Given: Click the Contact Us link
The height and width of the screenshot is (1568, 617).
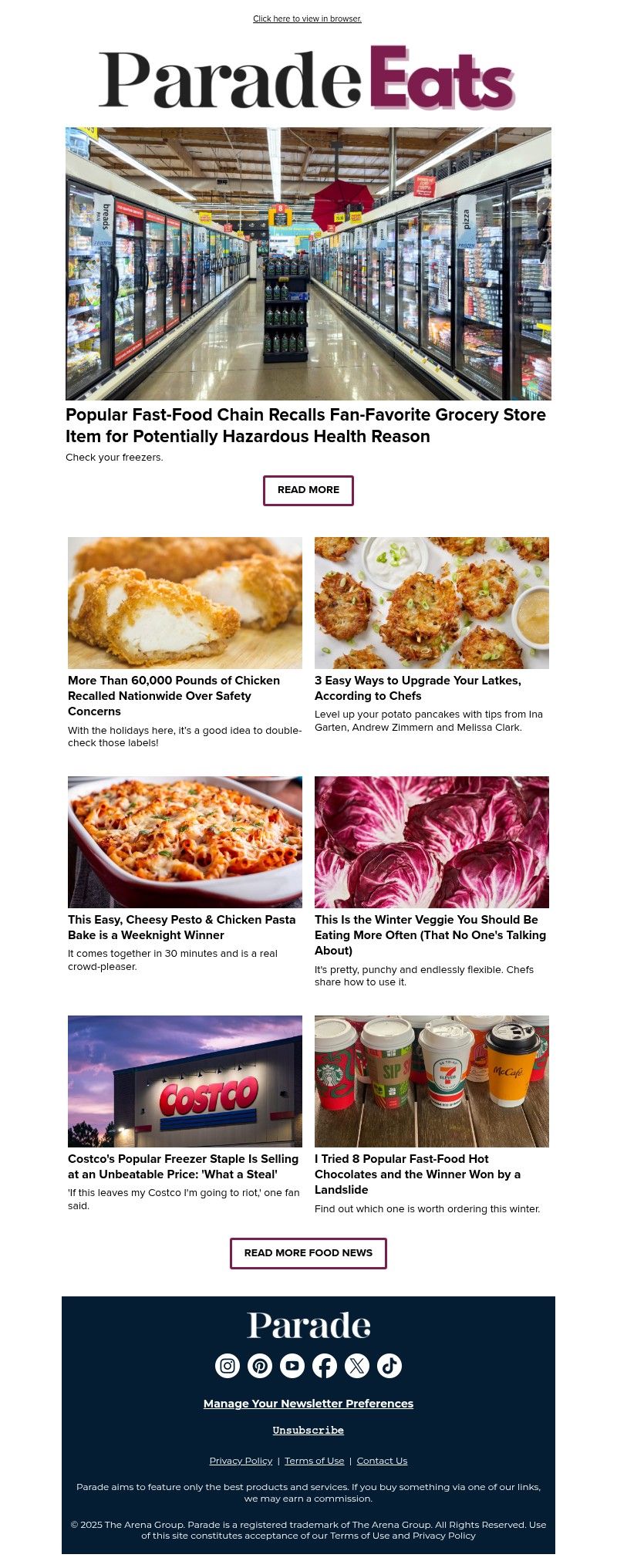Looking at the screenshot, I should coord(382,1460).
